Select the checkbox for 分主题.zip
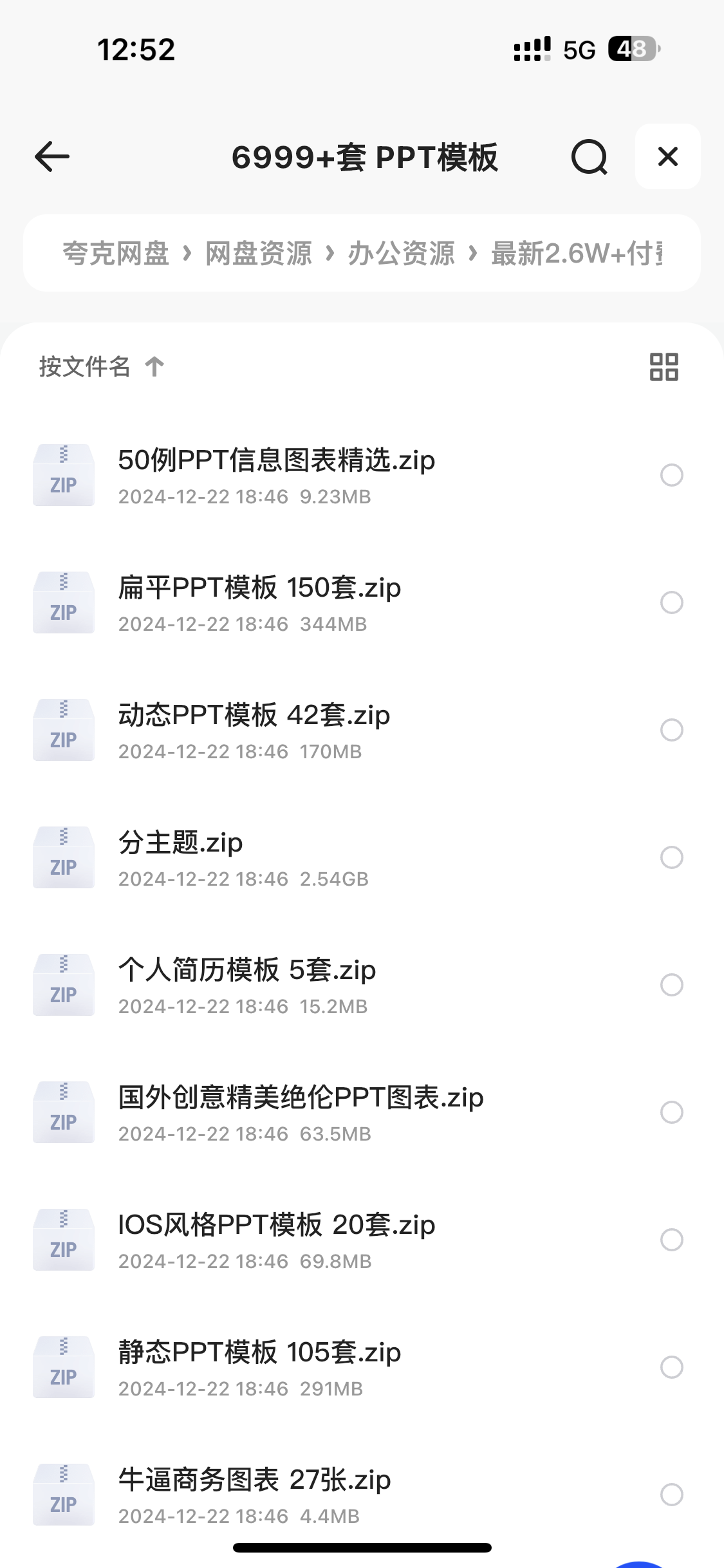This screenshot has width=724, height=1568. (672, 857)
